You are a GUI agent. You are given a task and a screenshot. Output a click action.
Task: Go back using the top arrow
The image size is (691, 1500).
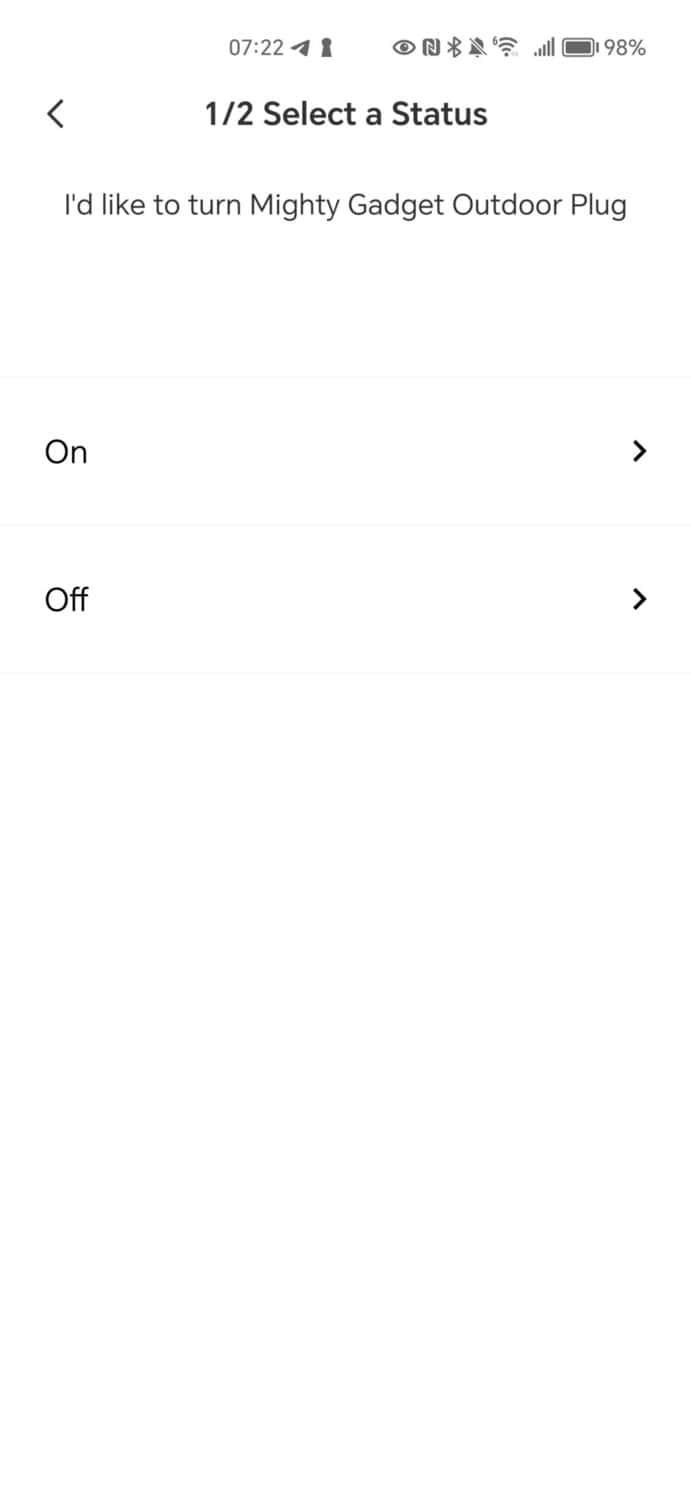pos(56,114)
